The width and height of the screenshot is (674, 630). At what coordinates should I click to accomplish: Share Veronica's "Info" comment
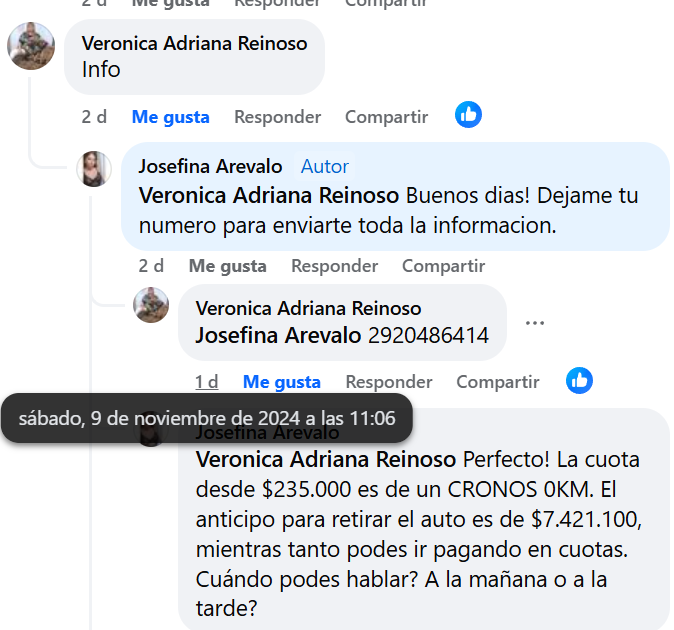point(386,117)
